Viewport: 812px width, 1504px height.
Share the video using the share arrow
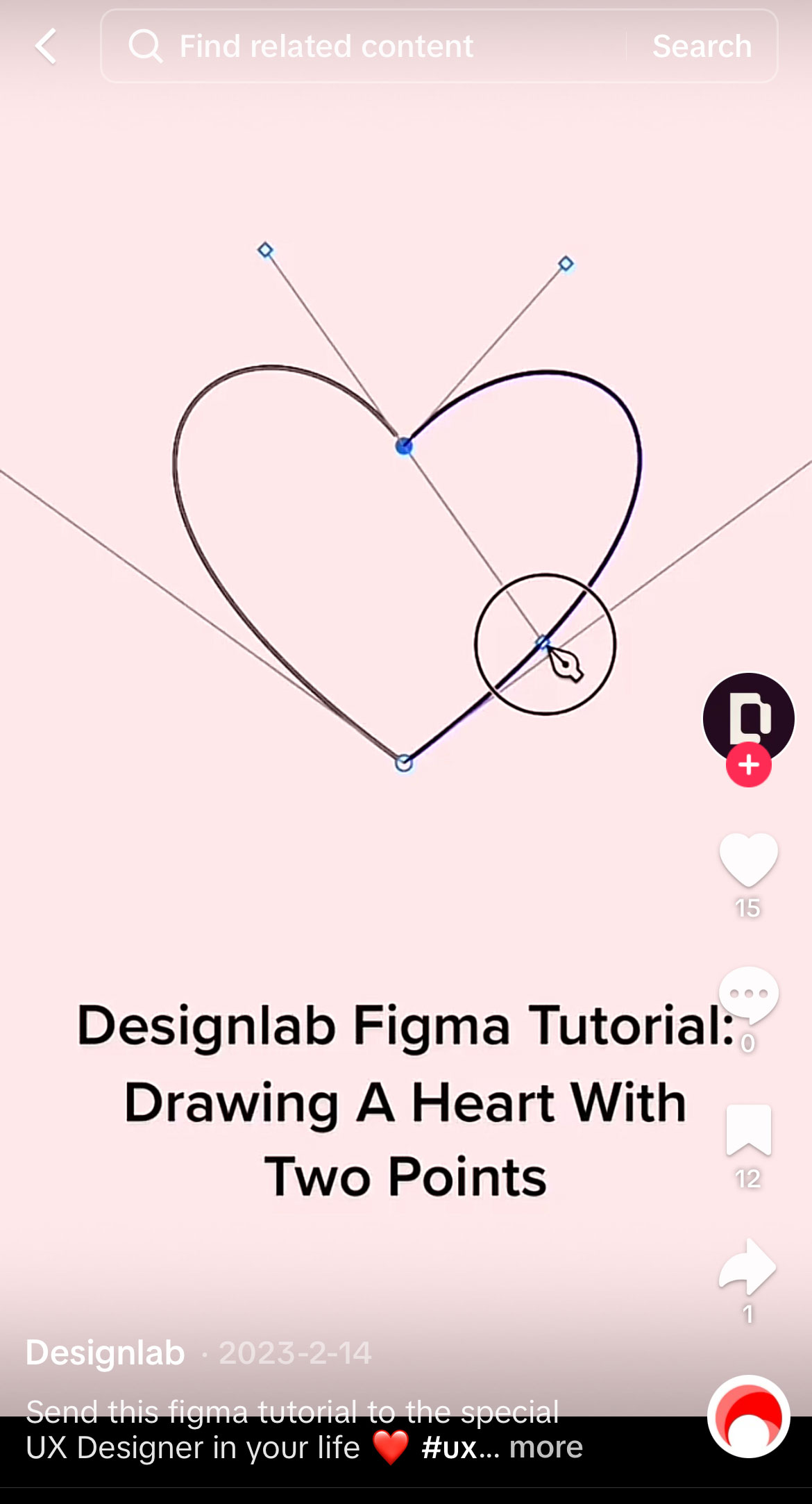coord(748,1265)
